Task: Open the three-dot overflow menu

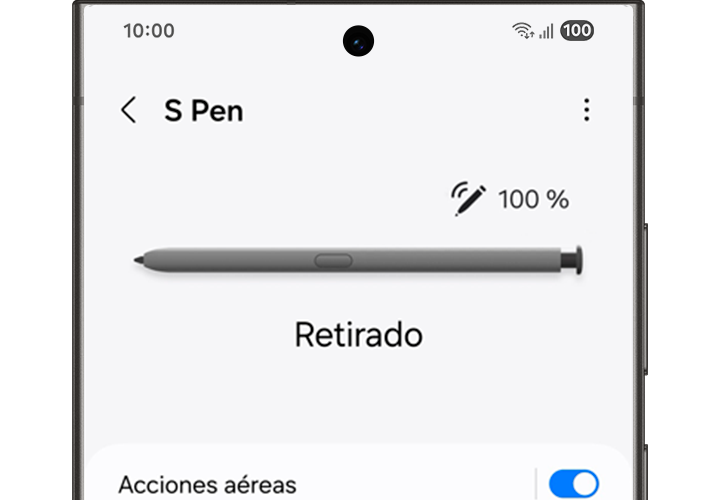Action: pyautogui.click(x=586, y=110)
